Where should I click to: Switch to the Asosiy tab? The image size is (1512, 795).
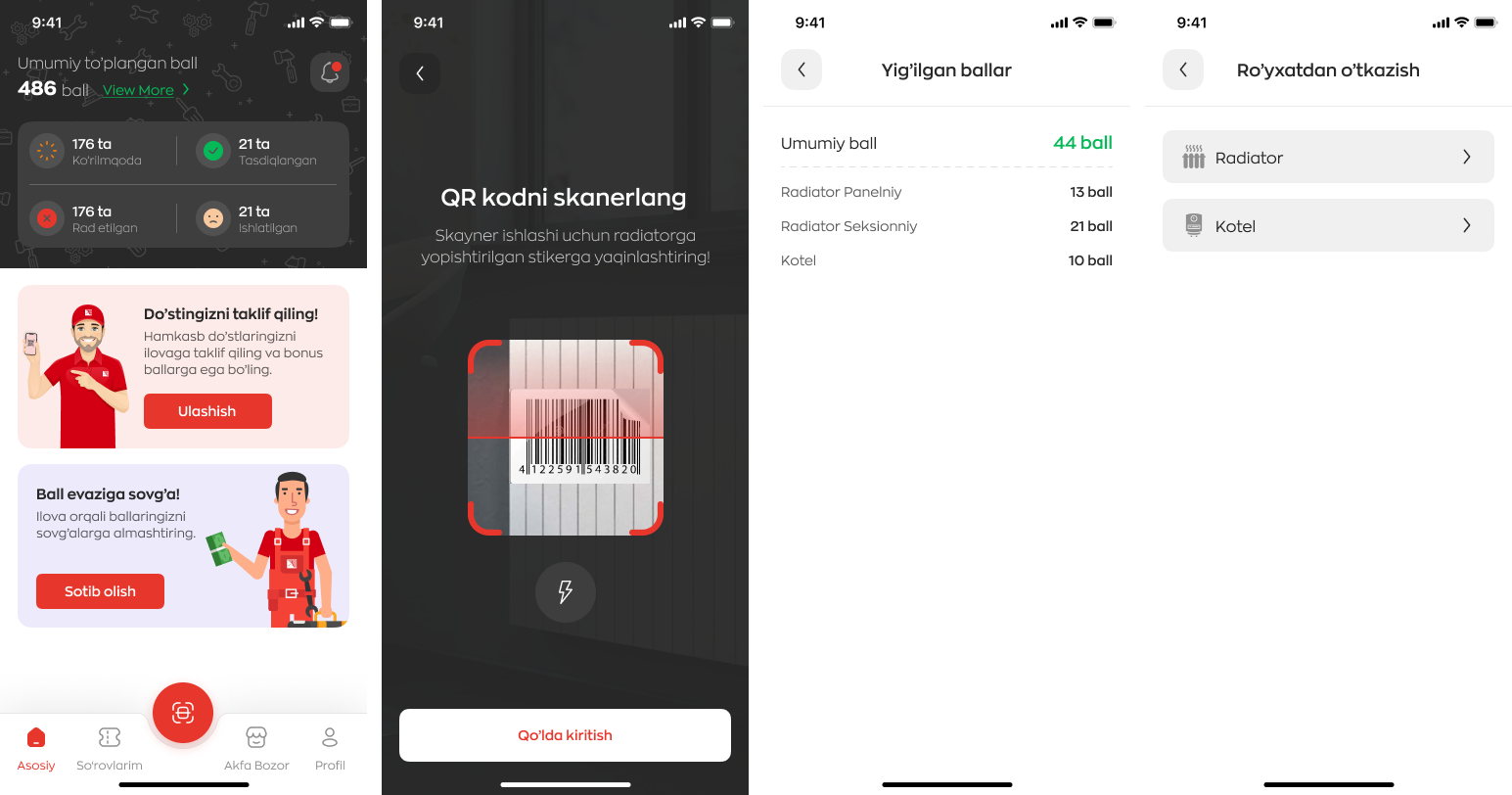pos(36,748)
